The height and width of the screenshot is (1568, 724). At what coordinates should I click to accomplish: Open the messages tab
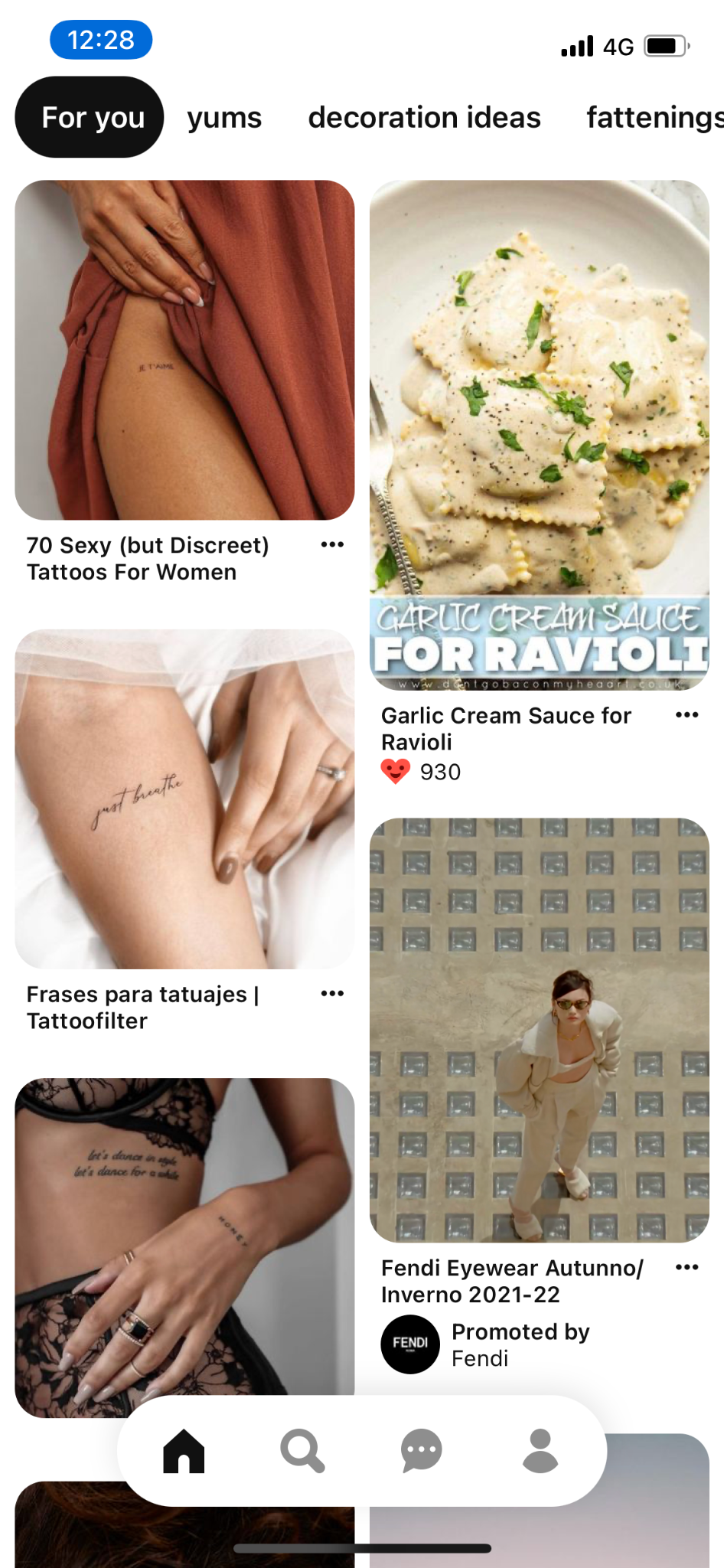pyautogui.click(x=421, y=1450)
